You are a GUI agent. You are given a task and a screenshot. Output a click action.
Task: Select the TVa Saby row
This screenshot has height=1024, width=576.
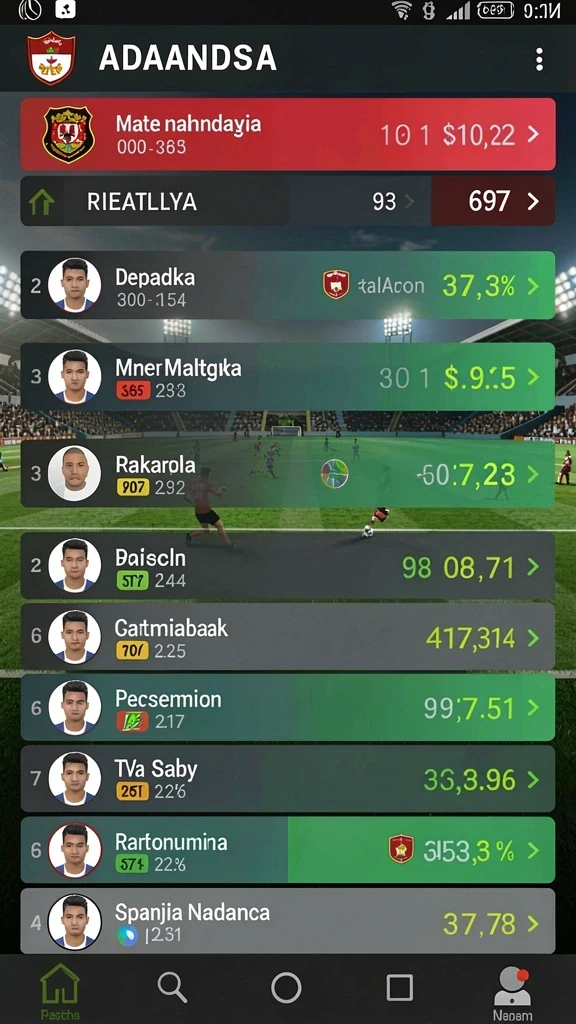coord(288,779)
